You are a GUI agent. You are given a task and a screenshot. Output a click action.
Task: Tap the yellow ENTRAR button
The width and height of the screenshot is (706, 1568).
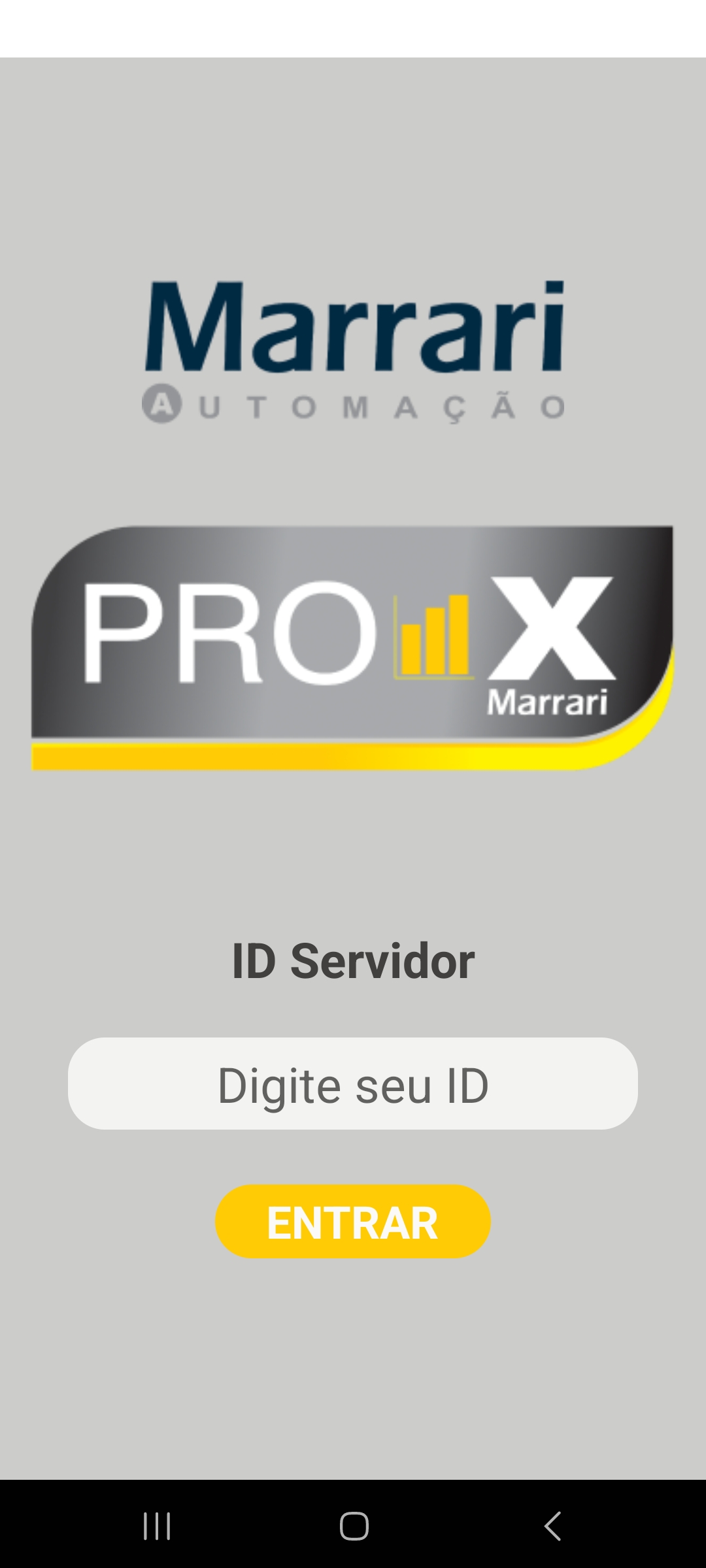[353, 1221]
